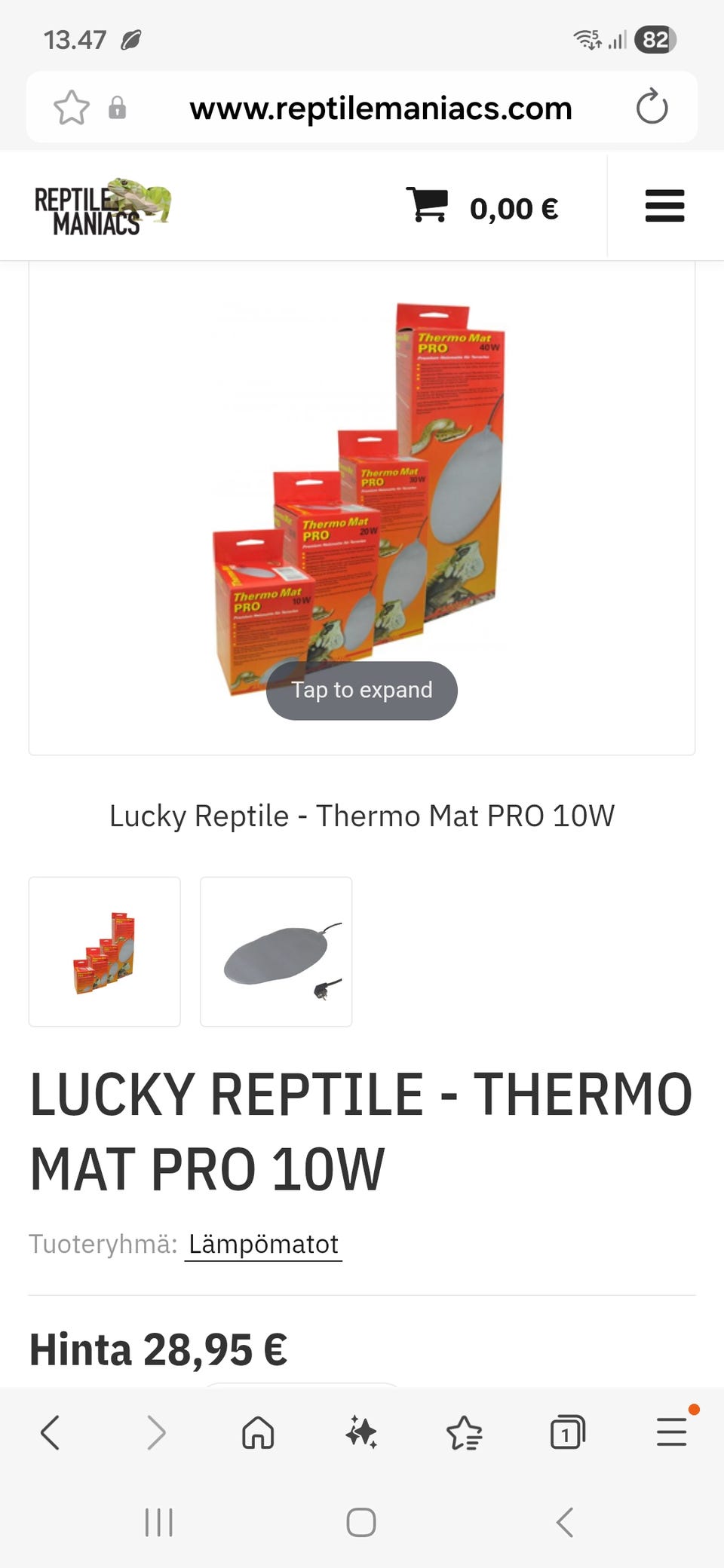Open the browser tools menu
The width and height of the screenshot is (724, 1568).
click(671, 1432)
